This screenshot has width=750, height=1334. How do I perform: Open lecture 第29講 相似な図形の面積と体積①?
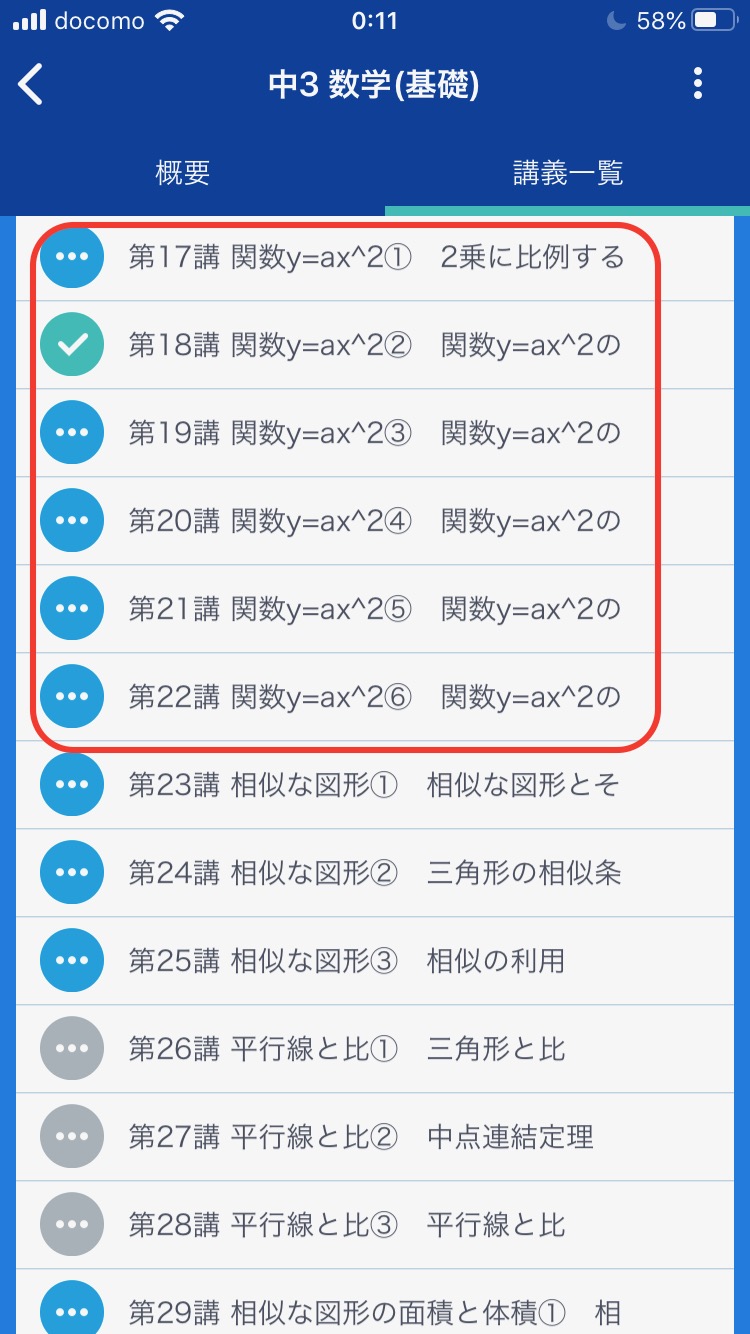coord(375,1310)
